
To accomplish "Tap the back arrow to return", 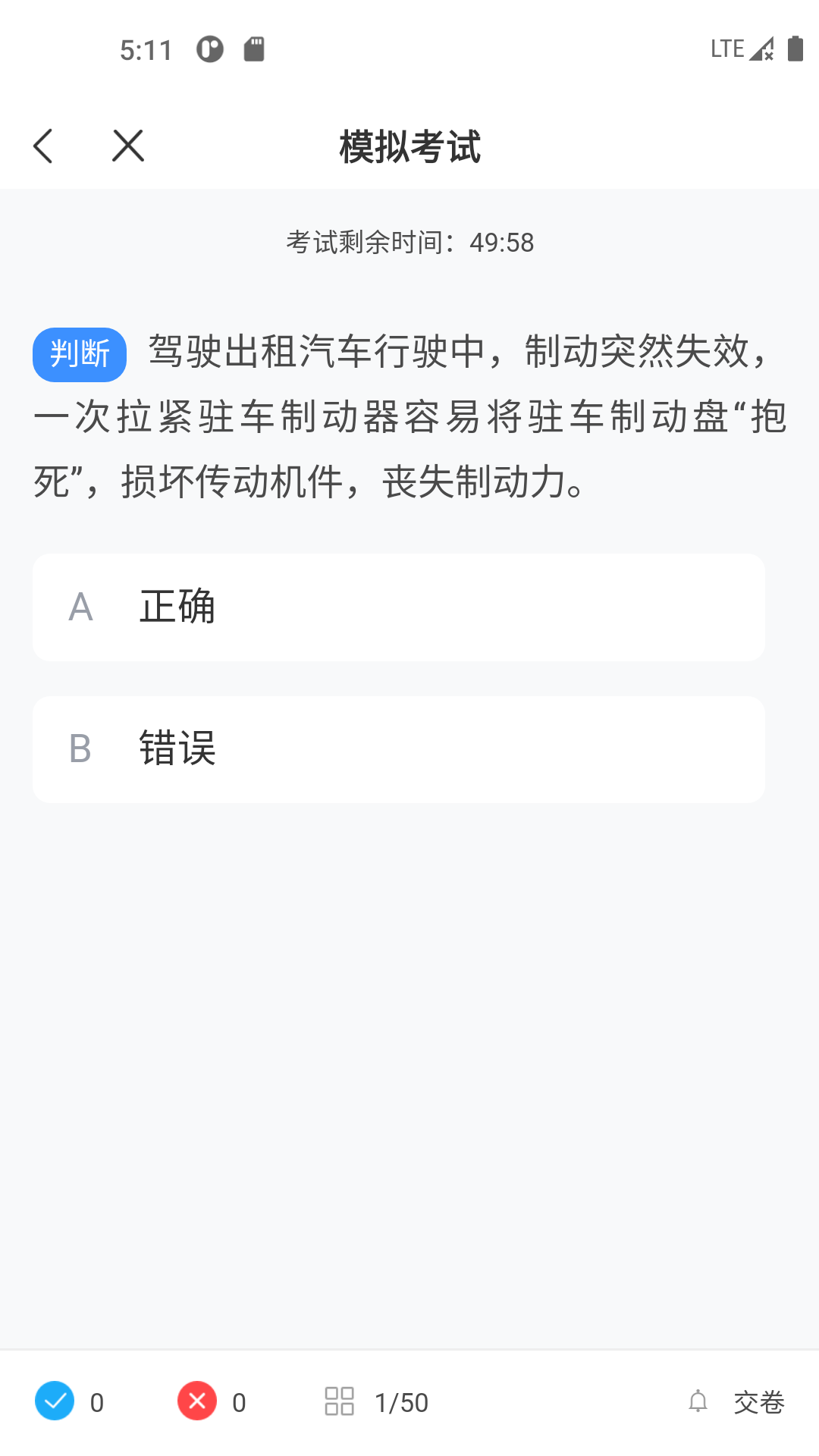I will click(43, 145).
